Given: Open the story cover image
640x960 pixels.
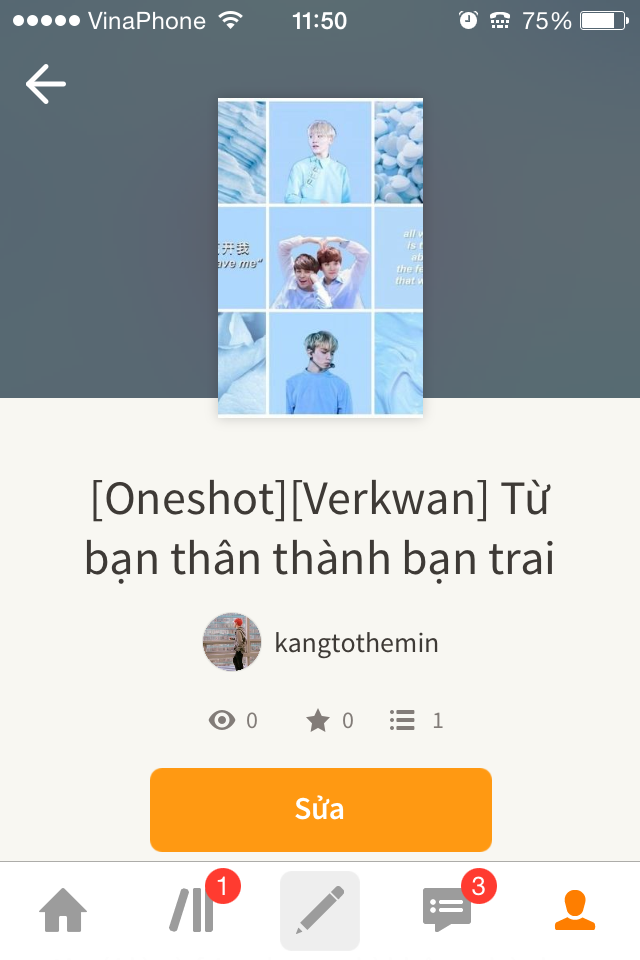Looking at the screenshot, I should coord(320,256).
